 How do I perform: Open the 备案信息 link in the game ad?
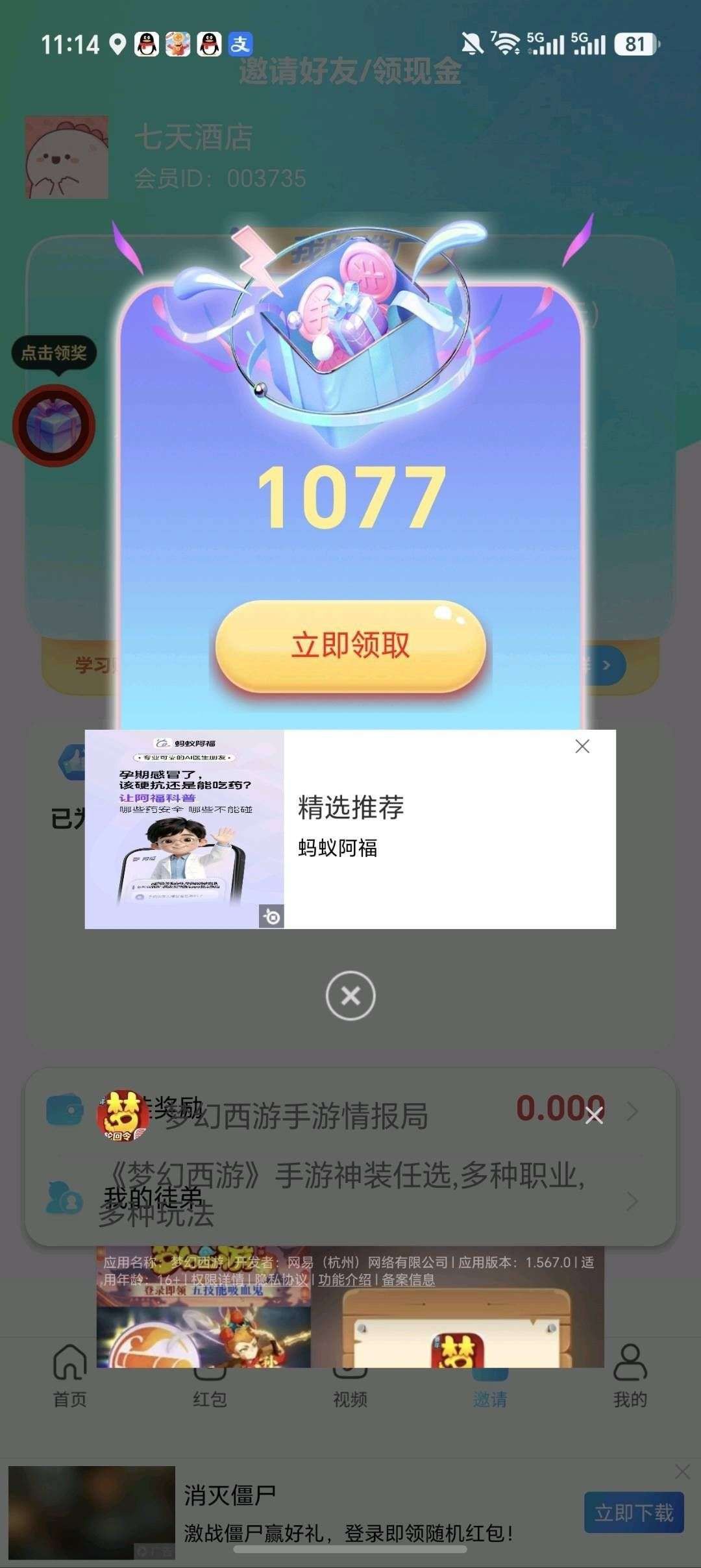point(408,1279)
